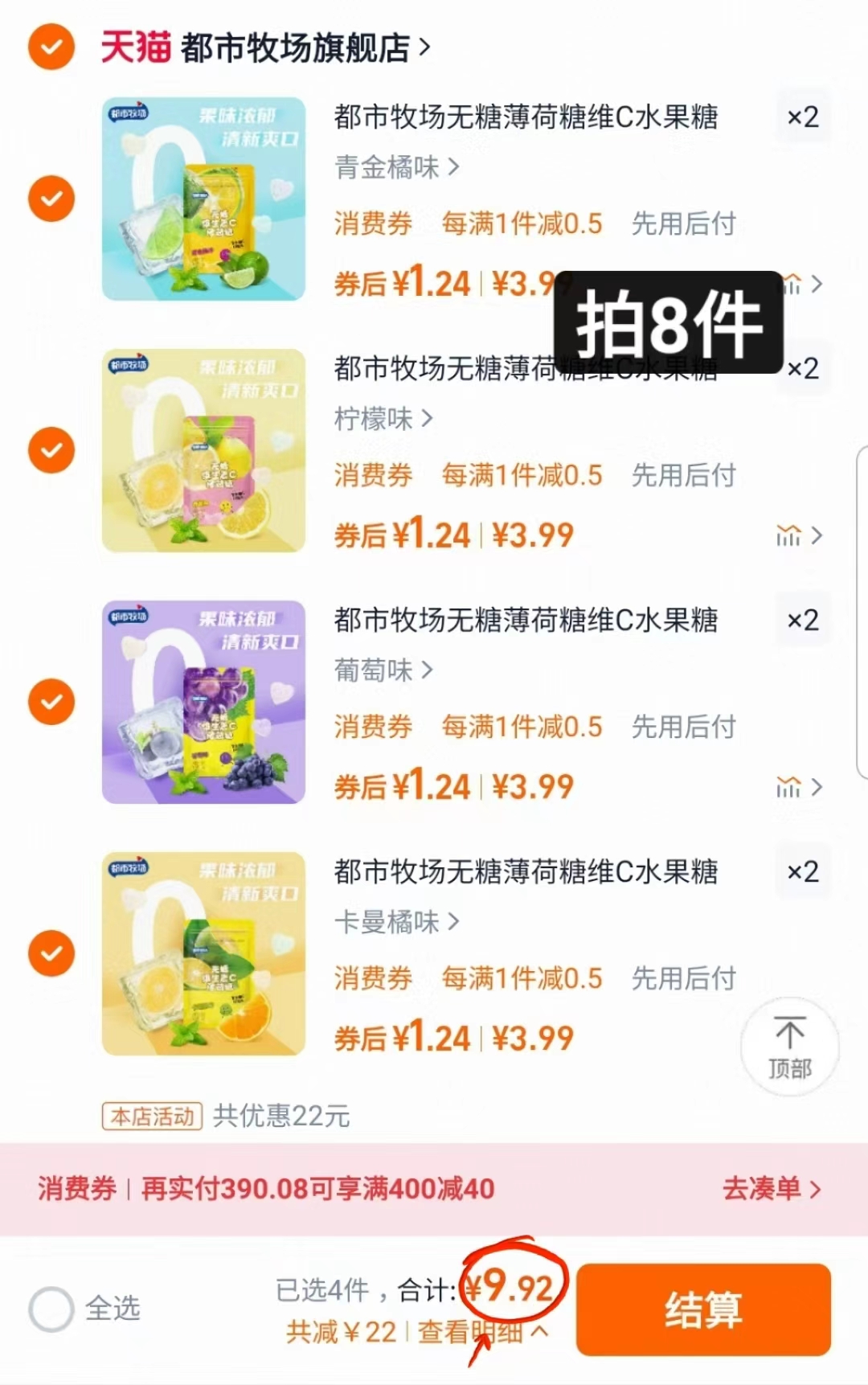Open price trend chart for 青金橘味 item
The width and height of the screenshot is (868, 1385).
pos(791,285)
